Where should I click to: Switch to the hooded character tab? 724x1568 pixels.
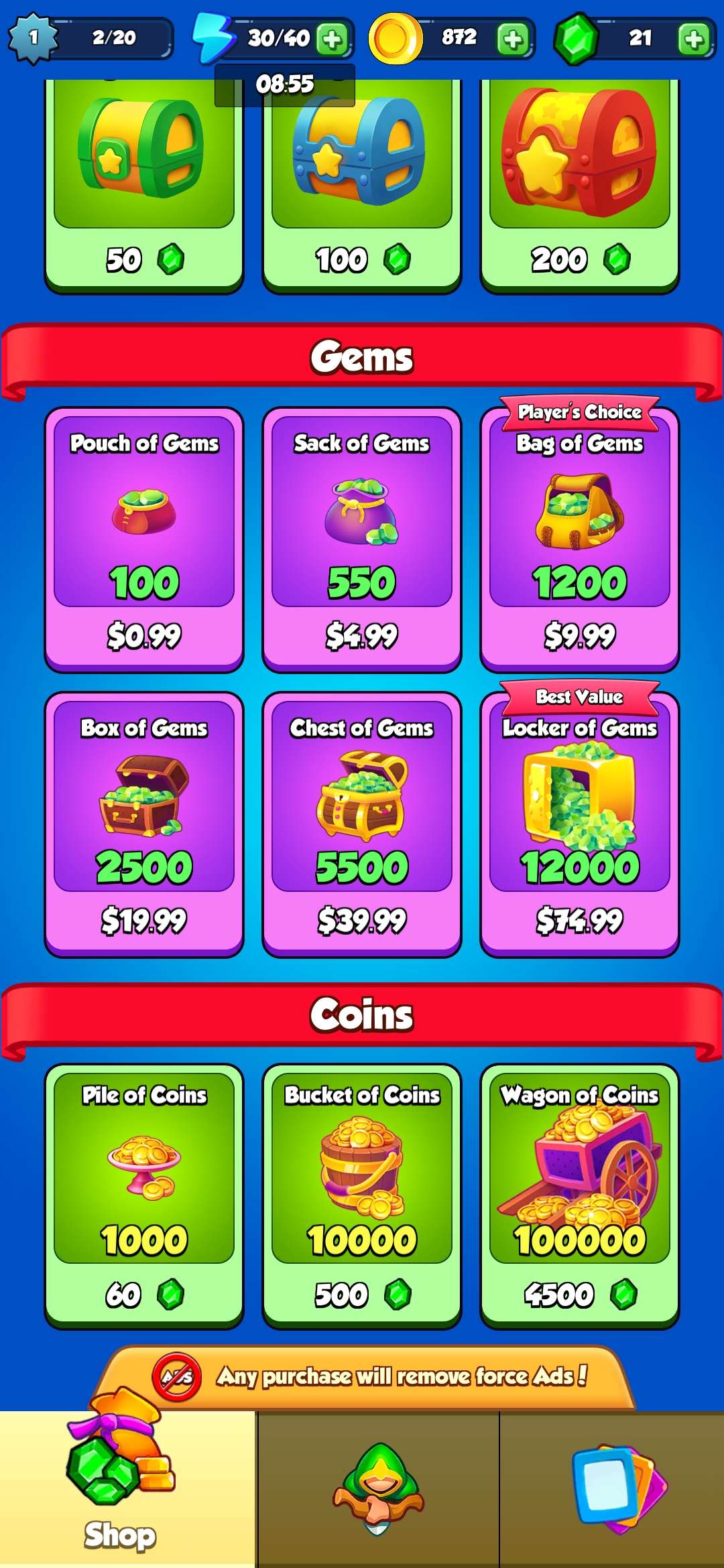coord(379,1489)
